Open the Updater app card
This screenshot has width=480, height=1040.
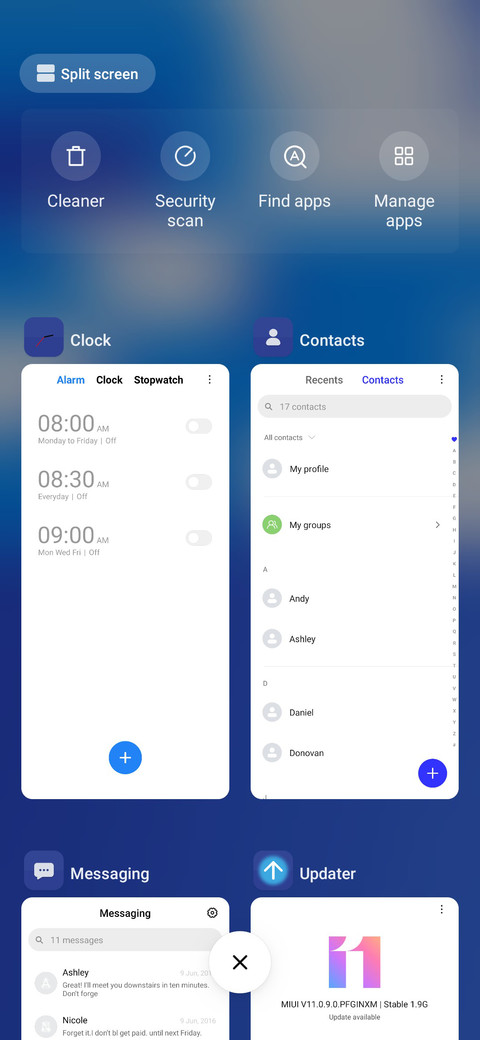(x=355, y=968)
